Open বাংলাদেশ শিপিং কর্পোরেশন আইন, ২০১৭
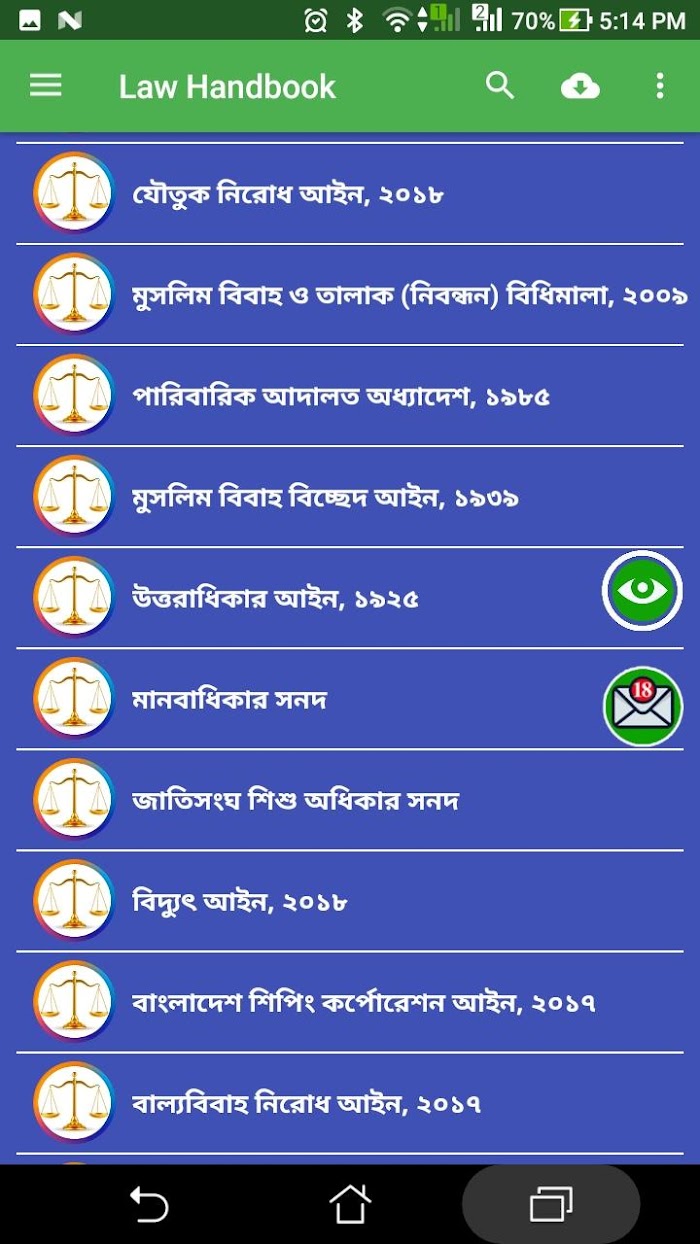This screenshot has width=700, height=1244. 350,1002
